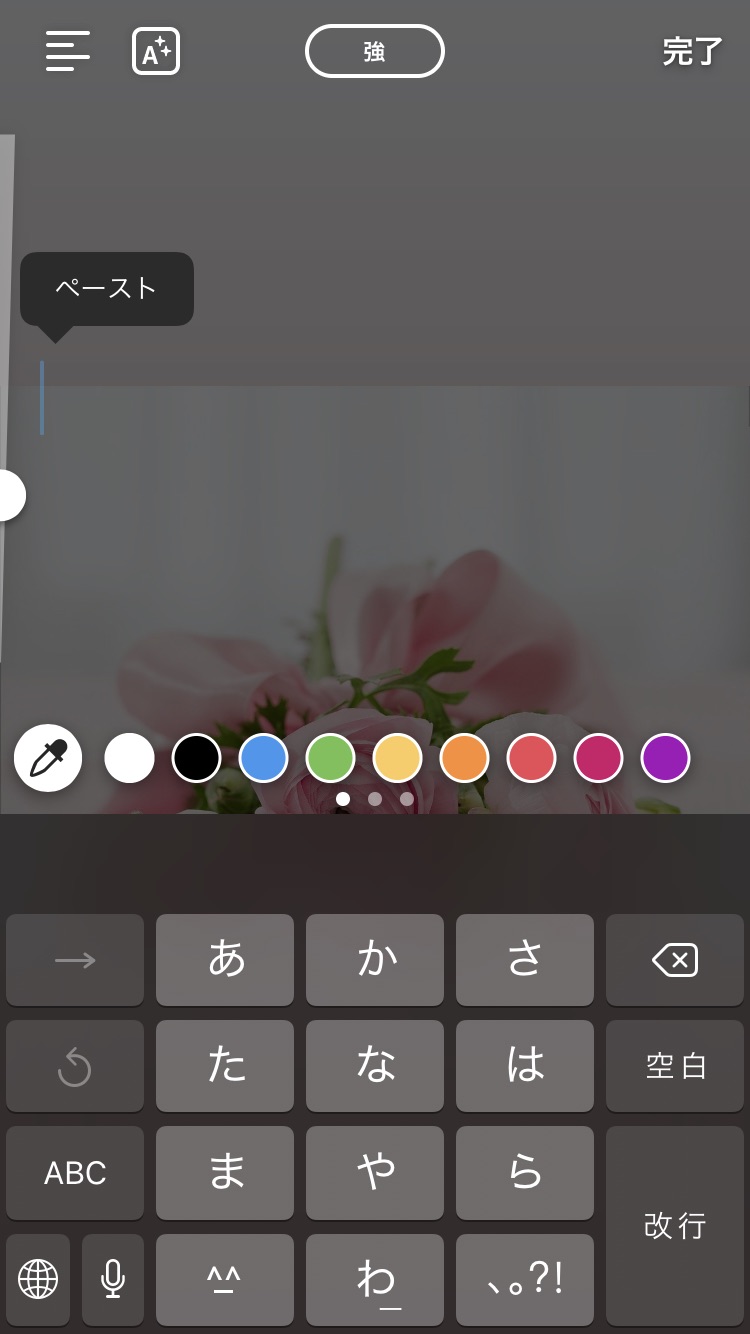750x1334 pixels.
Task: Apply the red color swatch
Action: click(x=531, y=758)
